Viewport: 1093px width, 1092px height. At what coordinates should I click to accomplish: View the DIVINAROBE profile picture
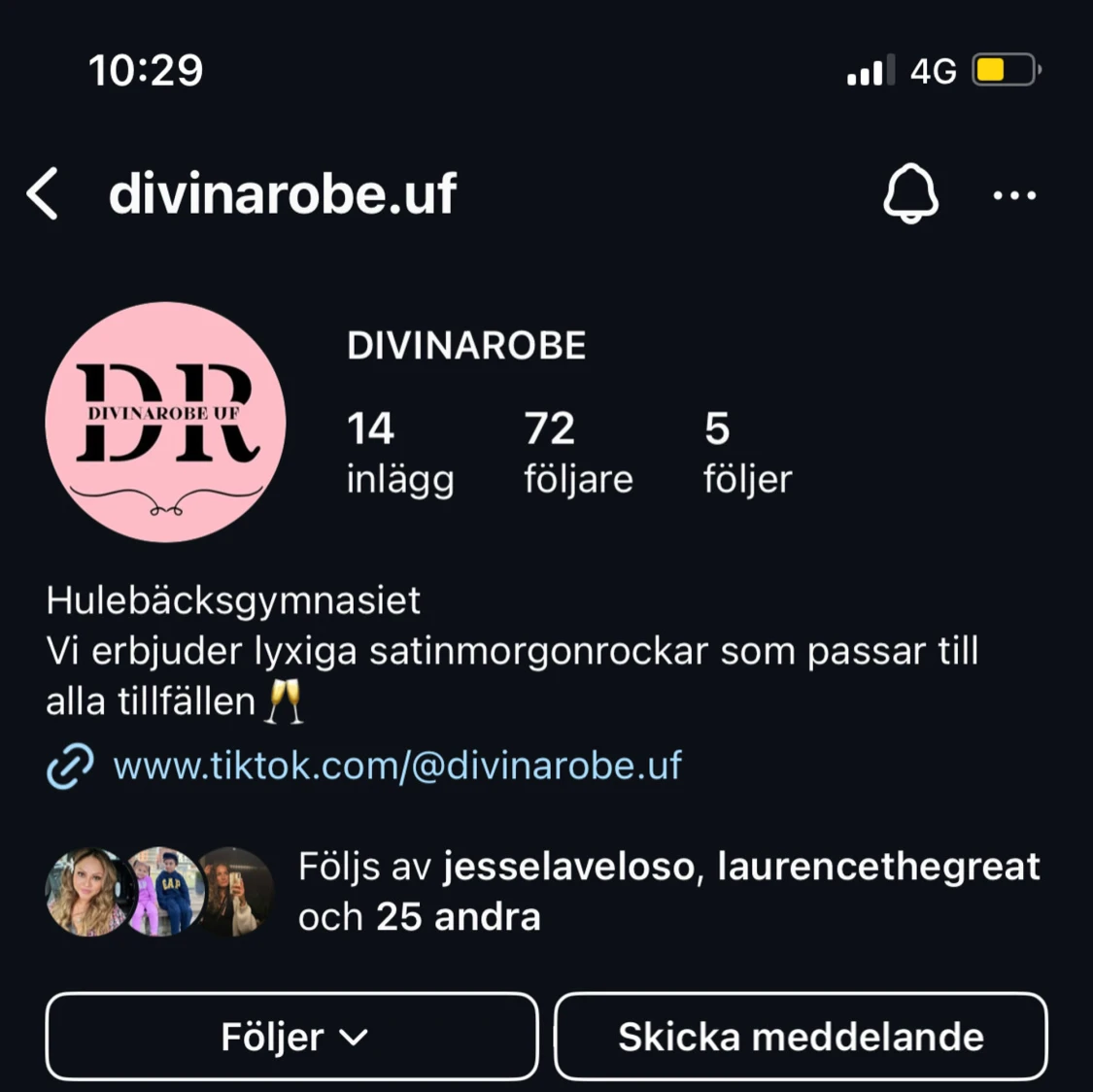pos(166,422)
